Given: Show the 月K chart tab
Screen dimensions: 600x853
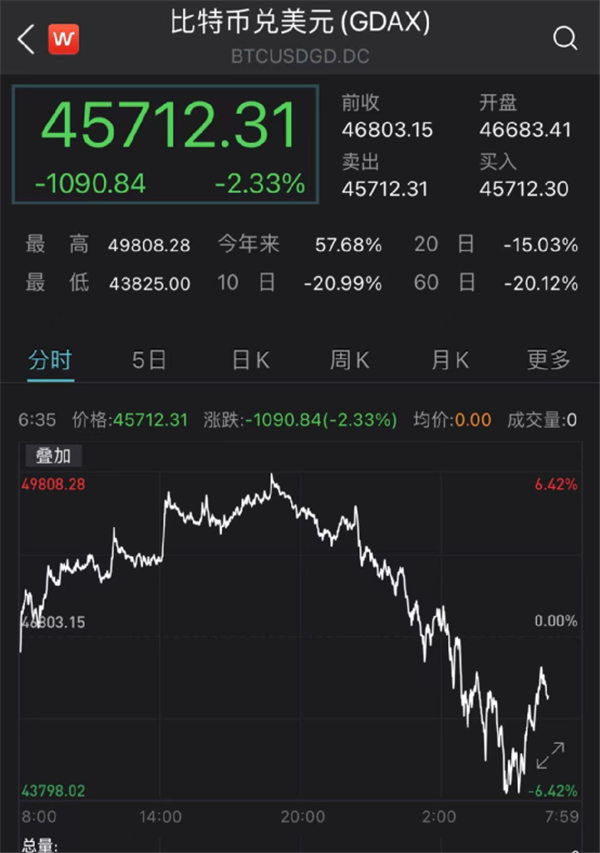Looking at the screenshot, I should pos(450,360).
